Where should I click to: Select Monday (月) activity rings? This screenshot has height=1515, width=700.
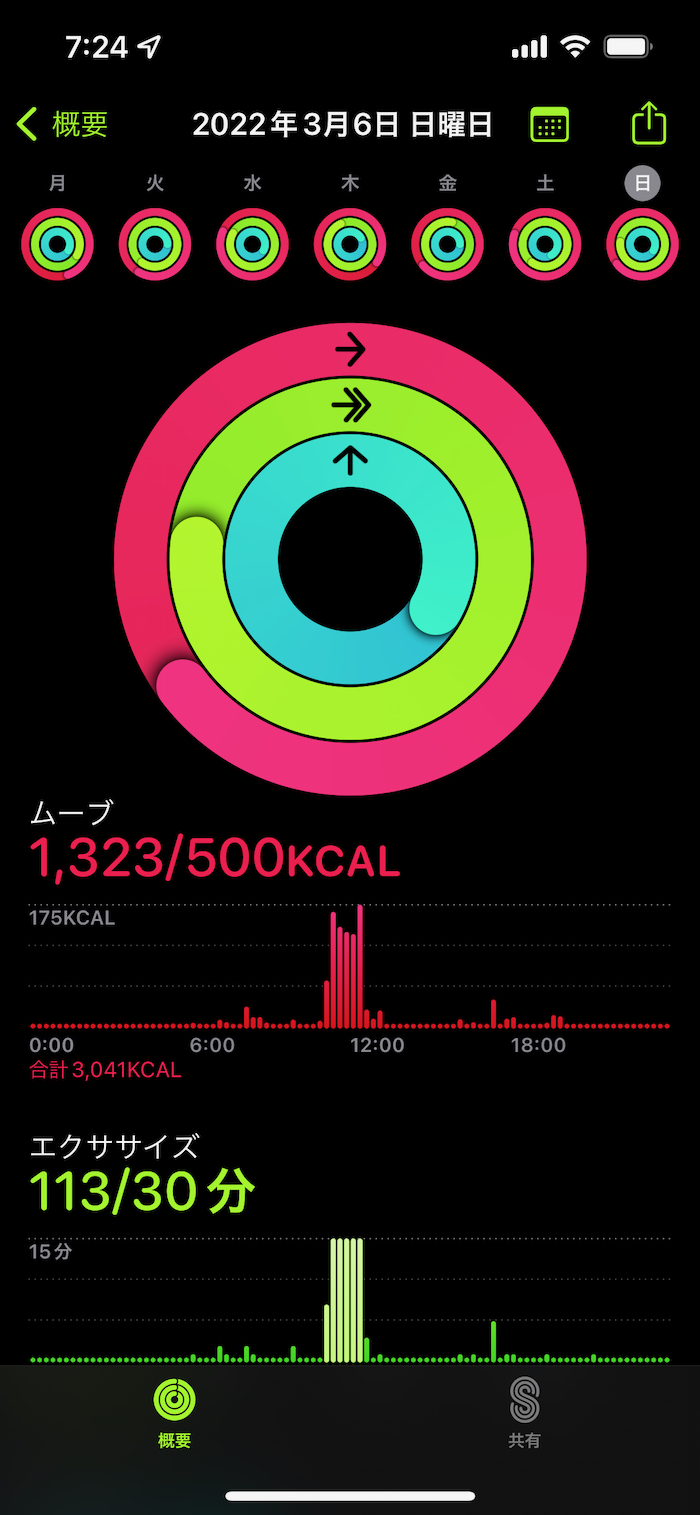58,244
